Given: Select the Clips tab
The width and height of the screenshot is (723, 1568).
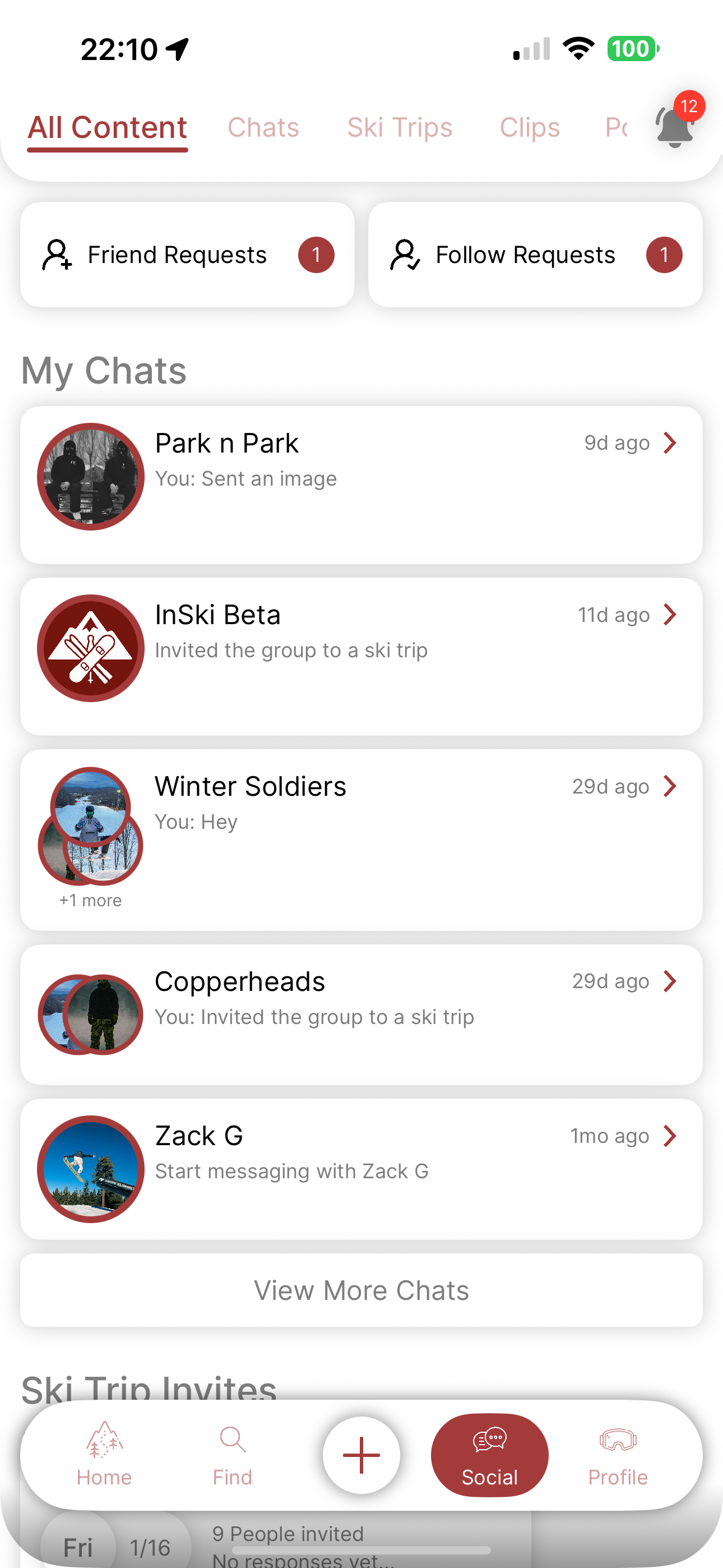Looking at the screenshot, I should pyautogui.click(x=530, y=128).
